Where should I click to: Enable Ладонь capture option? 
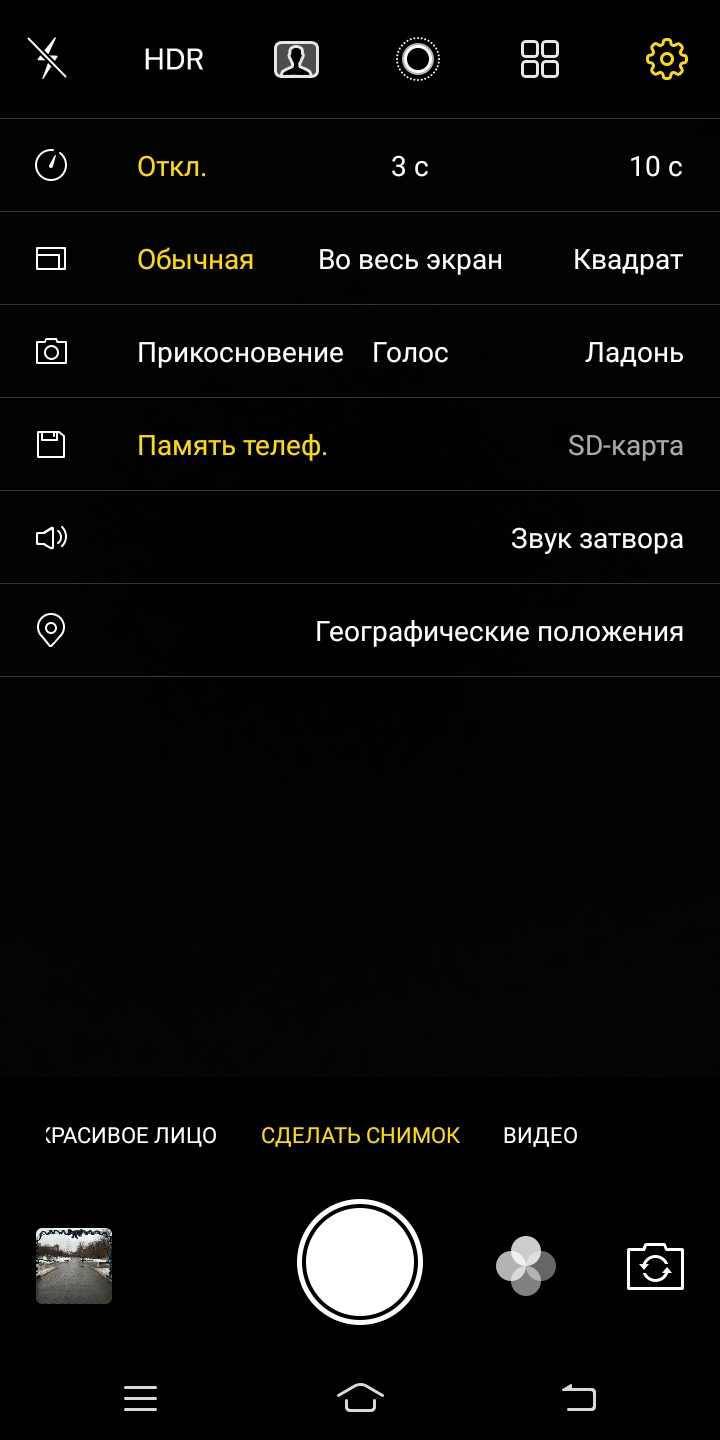coord(634,353)
